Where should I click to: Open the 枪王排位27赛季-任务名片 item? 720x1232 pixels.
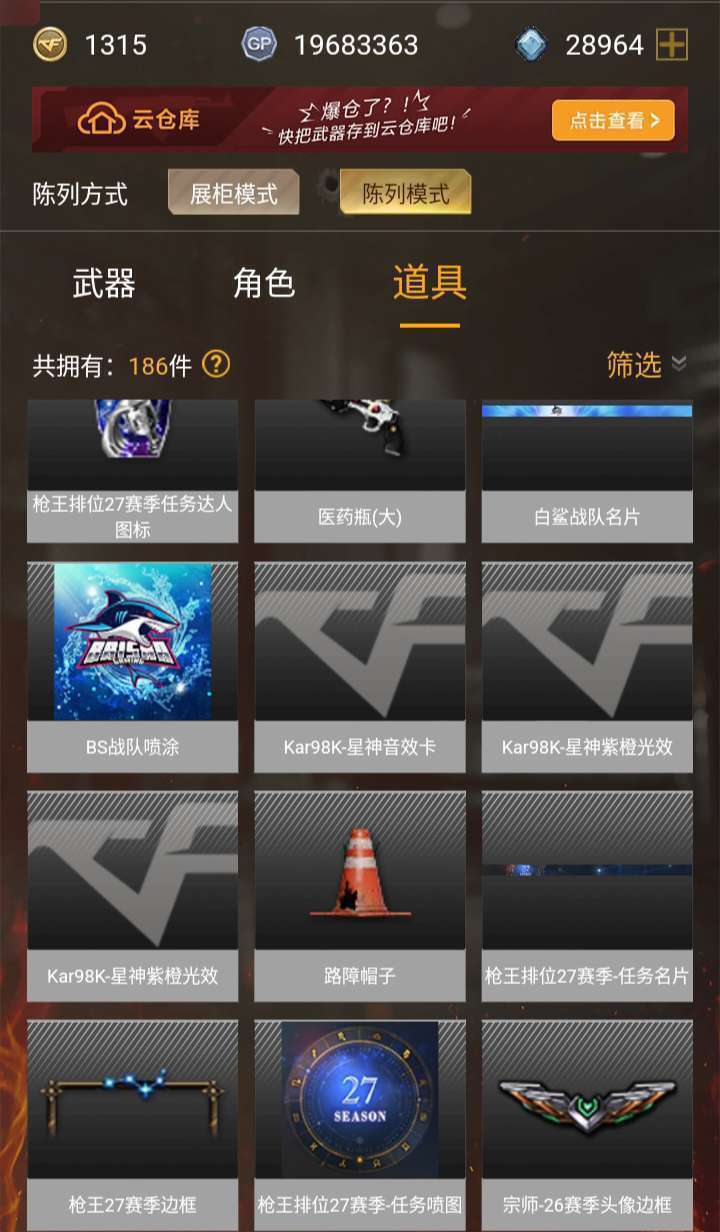point(587,896)
